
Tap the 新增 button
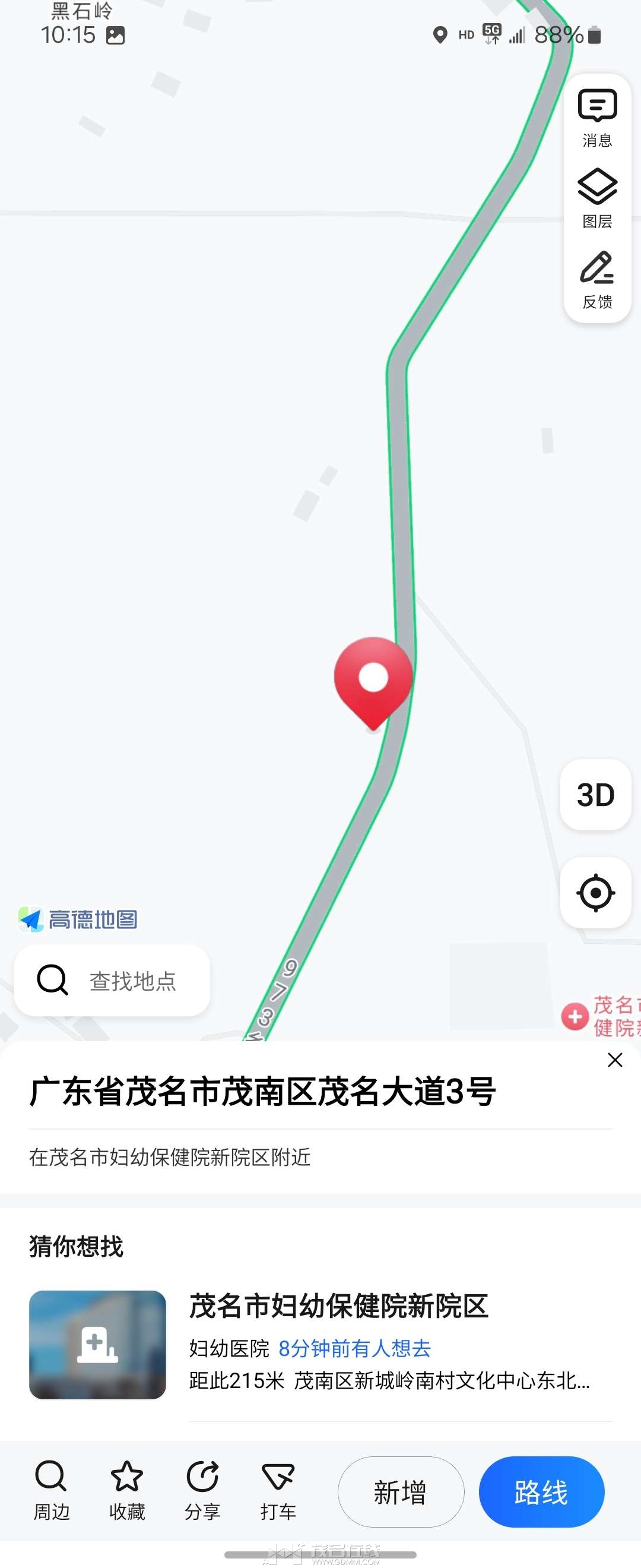pyautogui.click(x=400, y=1491)
